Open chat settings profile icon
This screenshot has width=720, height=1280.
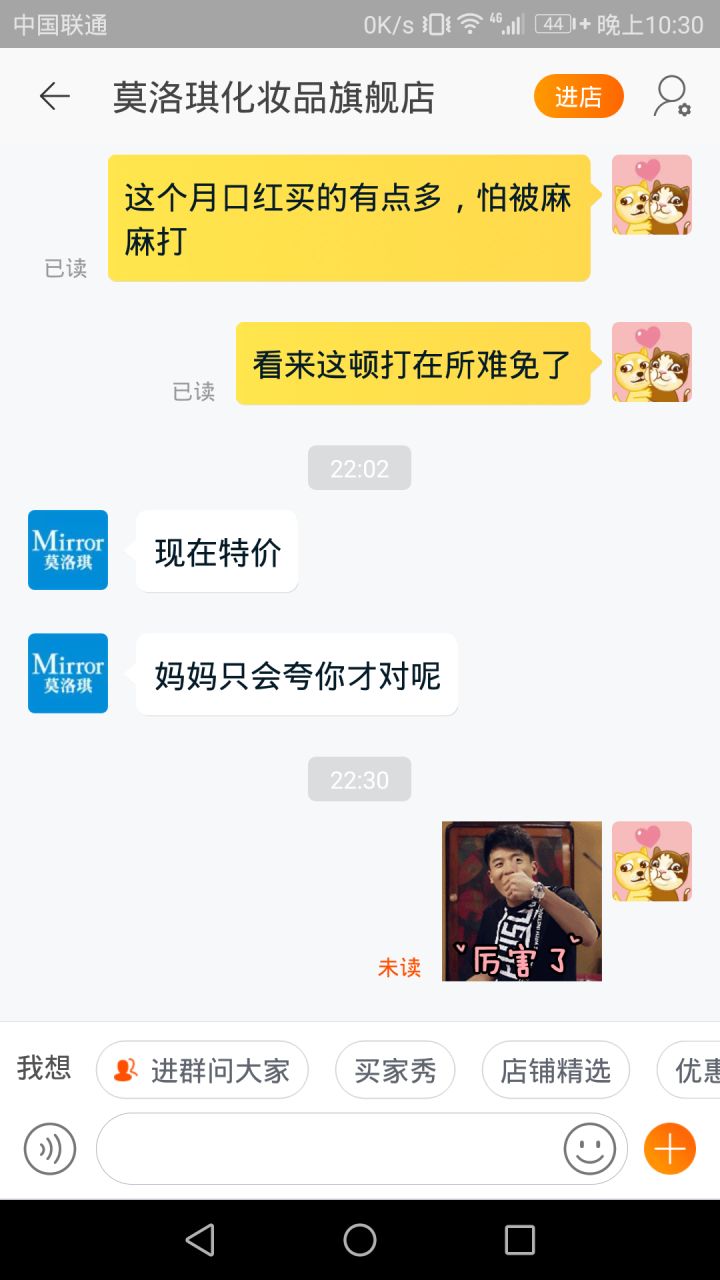(x=672, y=97)
